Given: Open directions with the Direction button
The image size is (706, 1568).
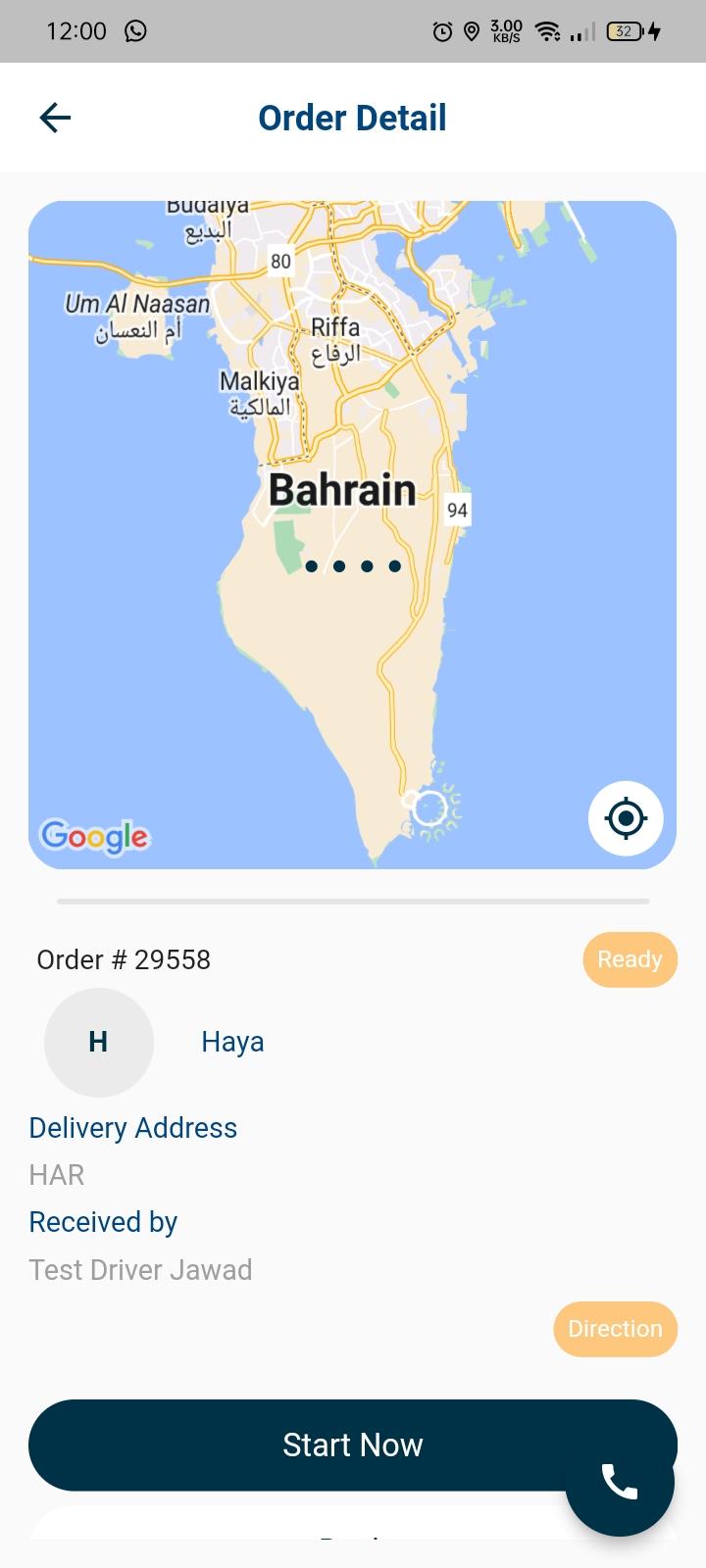Looking at the screenshot, I should 615,1329.
